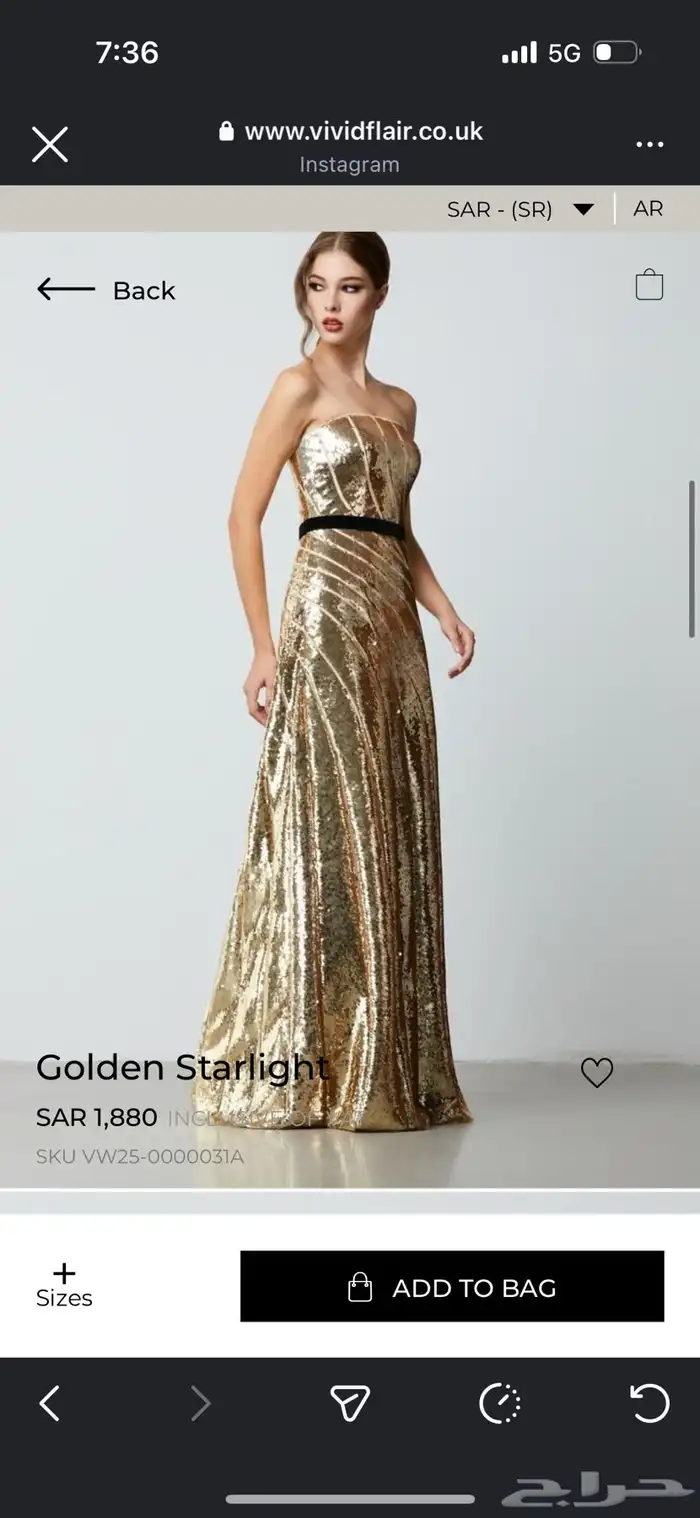The height and width of the screenshot is (1518, 700).
Task: Share this page via send icon
Action: point(350,1403)
